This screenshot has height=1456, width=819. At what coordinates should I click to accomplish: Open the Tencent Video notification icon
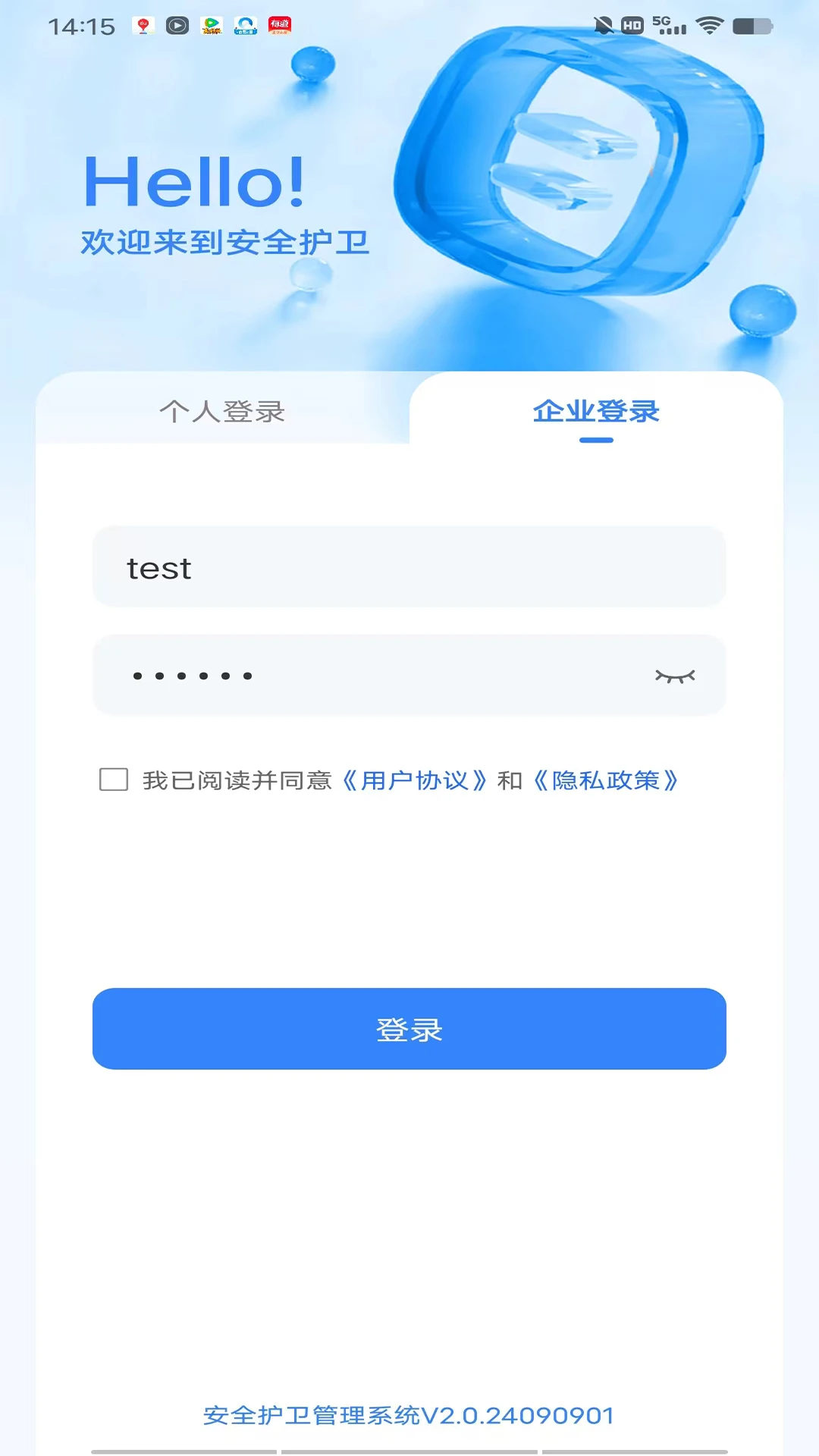[x=211, y=26]
